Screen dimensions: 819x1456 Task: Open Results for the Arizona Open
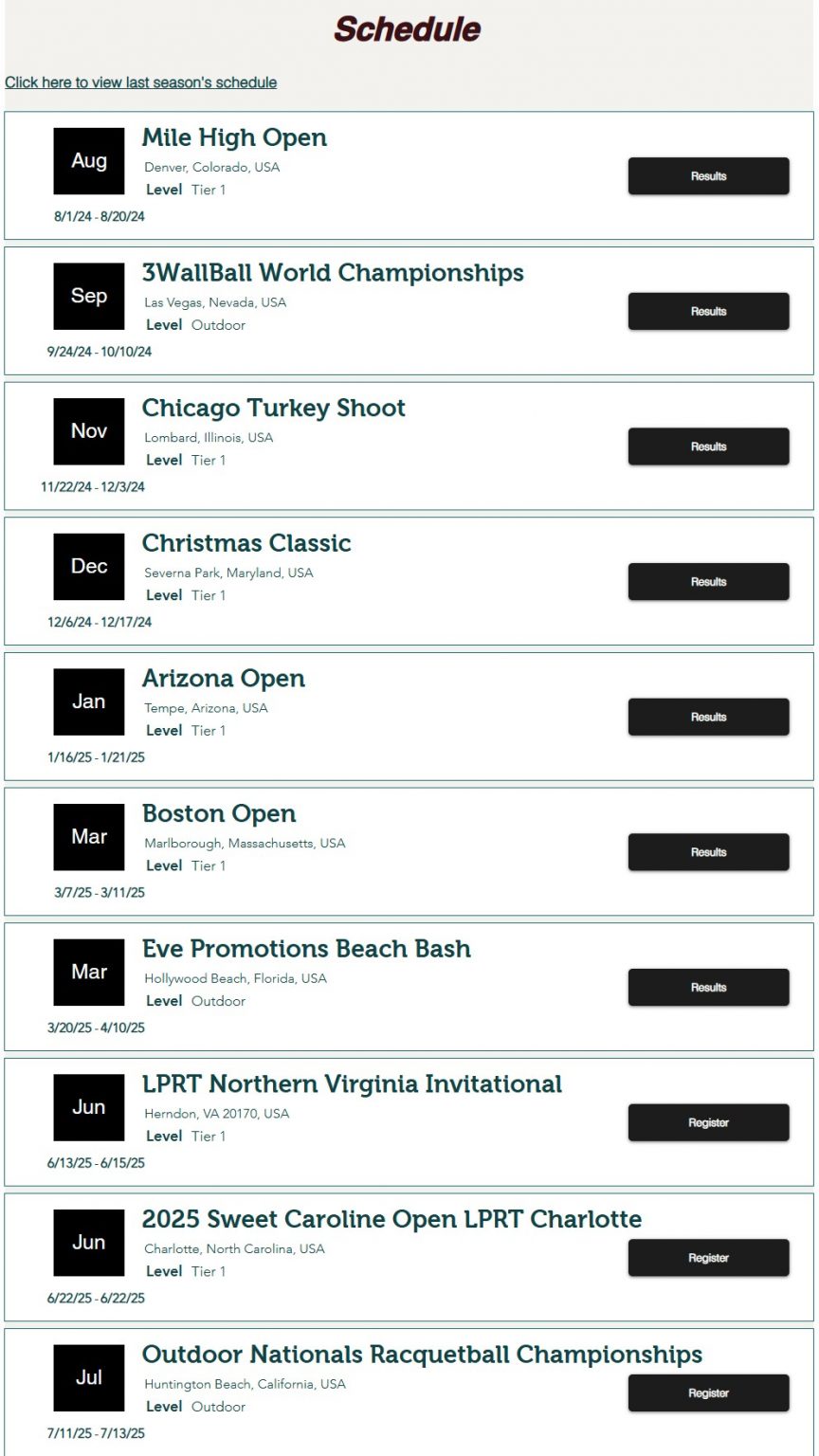708,717
